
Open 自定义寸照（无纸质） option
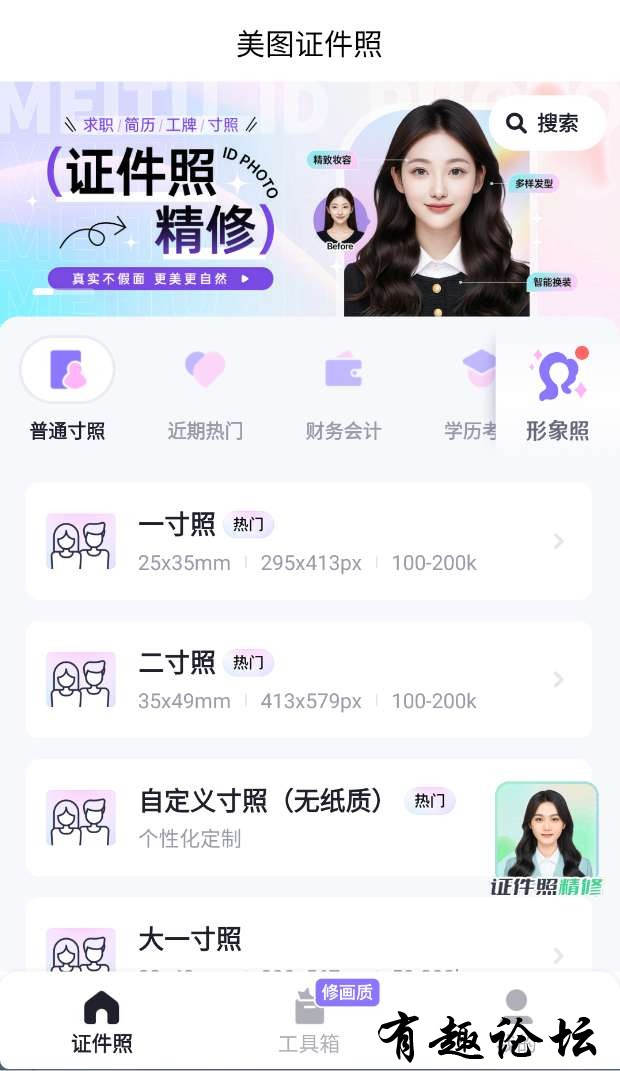point(260,817)
